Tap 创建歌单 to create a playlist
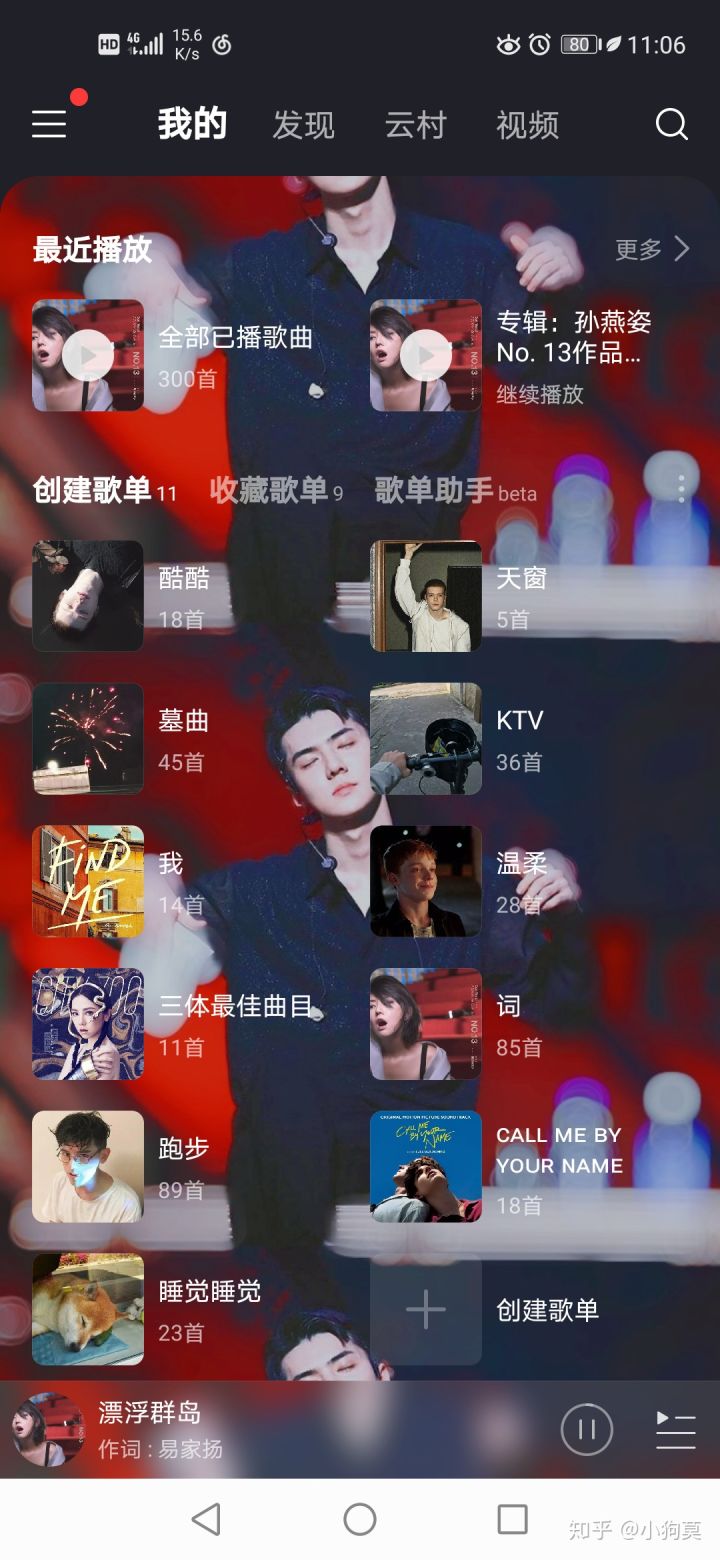The width and height of the screenshot is (720, 1560). [x=426, y=1309]
